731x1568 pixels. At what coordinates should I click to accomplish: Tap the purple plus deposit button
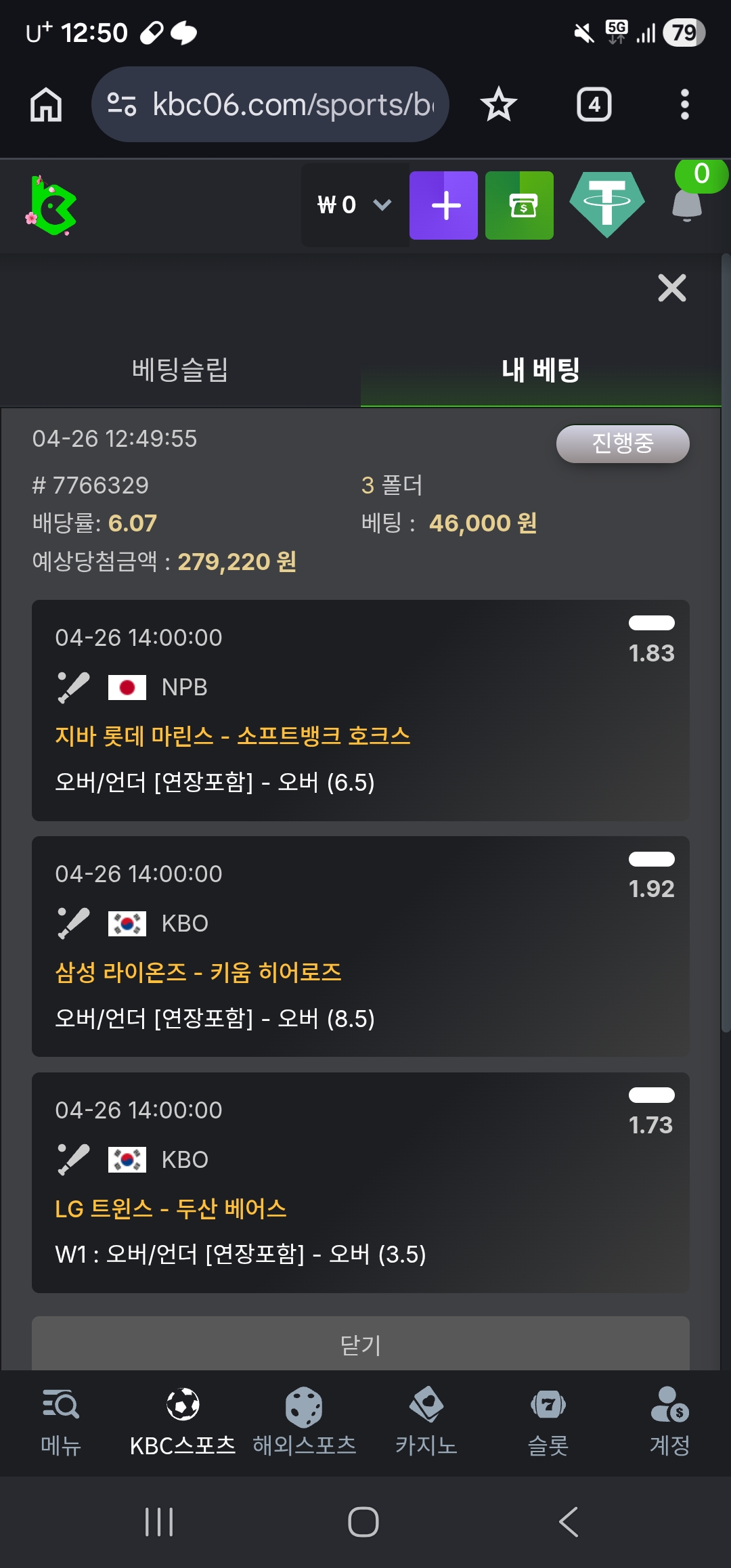pos(443,205)
